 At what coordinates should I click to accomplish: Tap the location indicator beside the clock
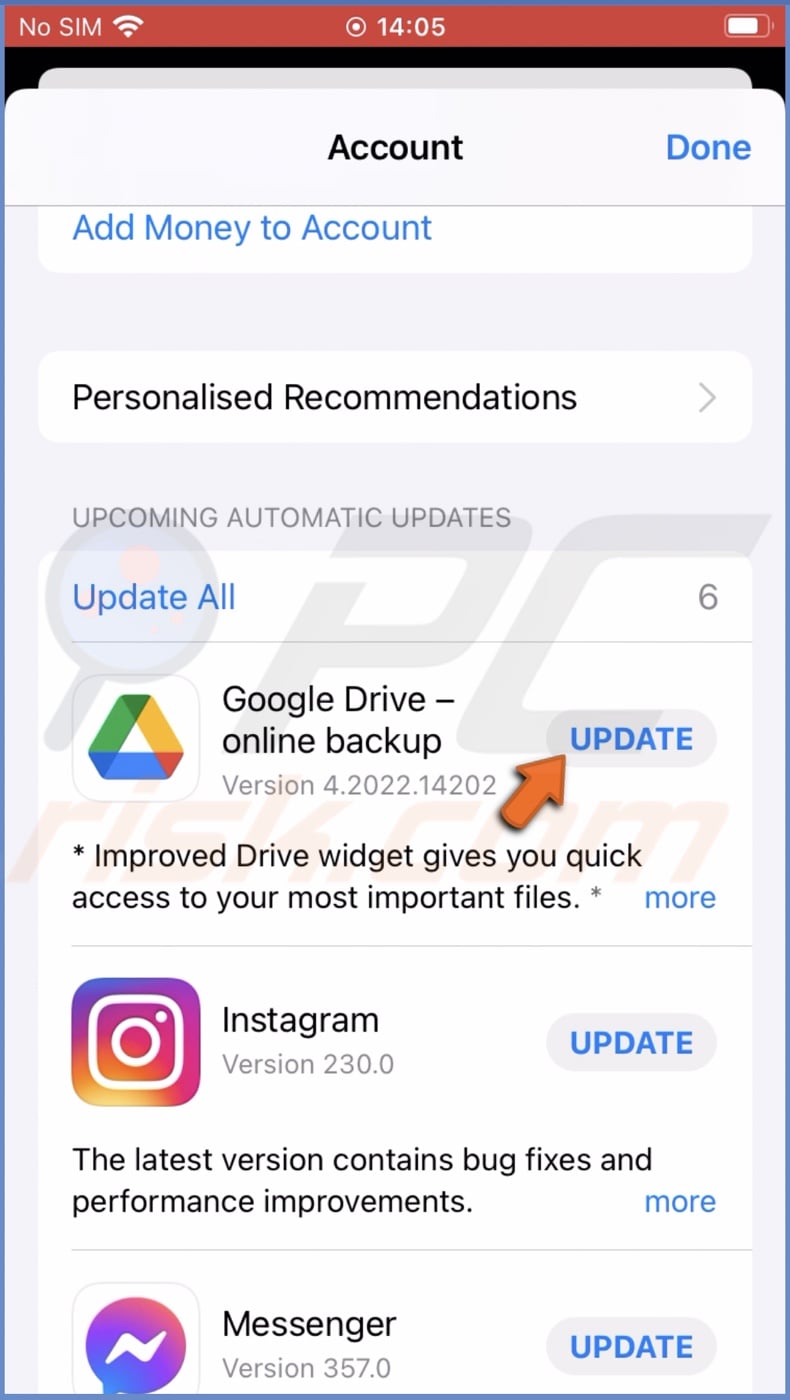click(356, 26)
